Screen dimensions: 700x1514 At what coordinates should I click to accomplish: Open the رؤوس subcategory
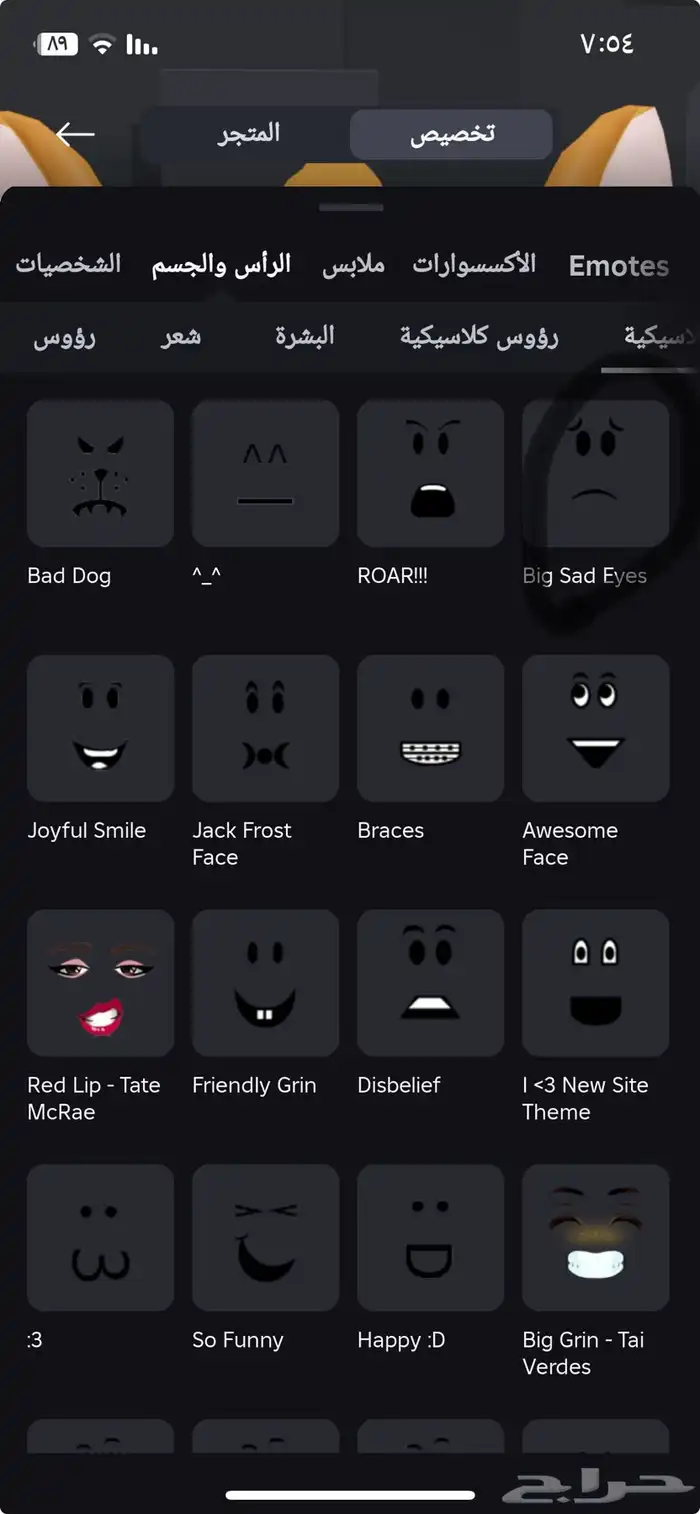pyautogui.click(x=65, y=336)
